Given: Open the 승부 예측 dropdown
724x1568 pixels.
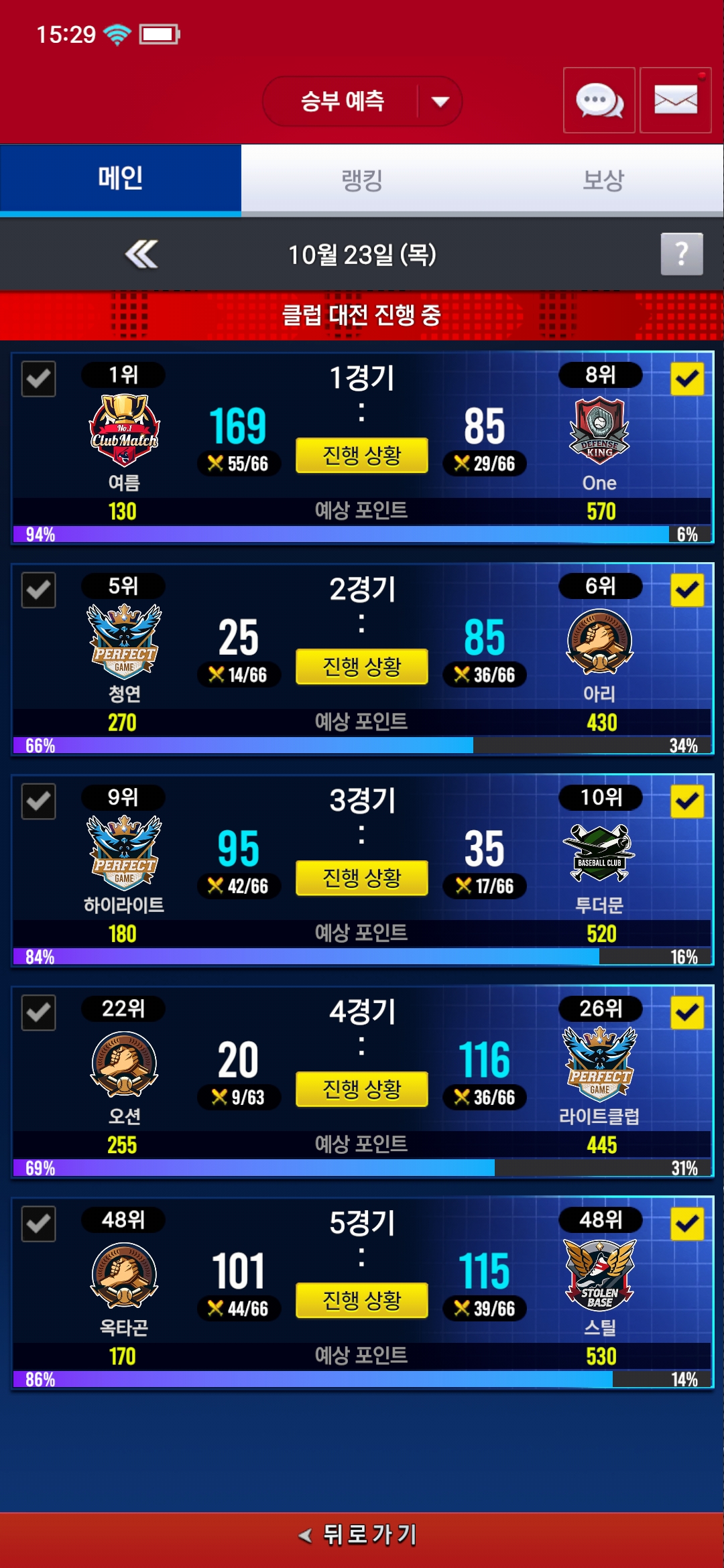Looking at the screenshot, I should coord(362,101).
